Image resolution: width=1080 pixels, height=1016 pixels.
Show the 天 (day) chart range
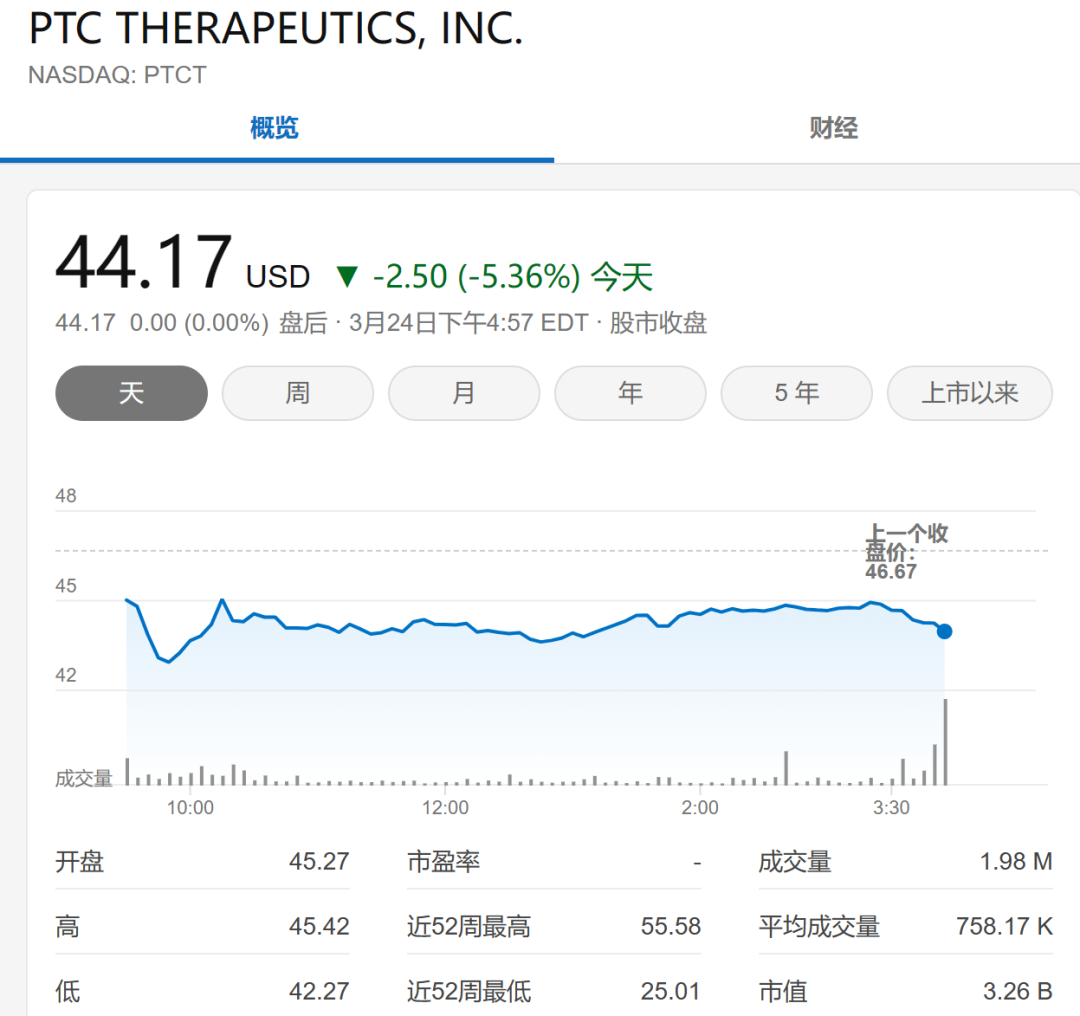[x=131, y=393]
